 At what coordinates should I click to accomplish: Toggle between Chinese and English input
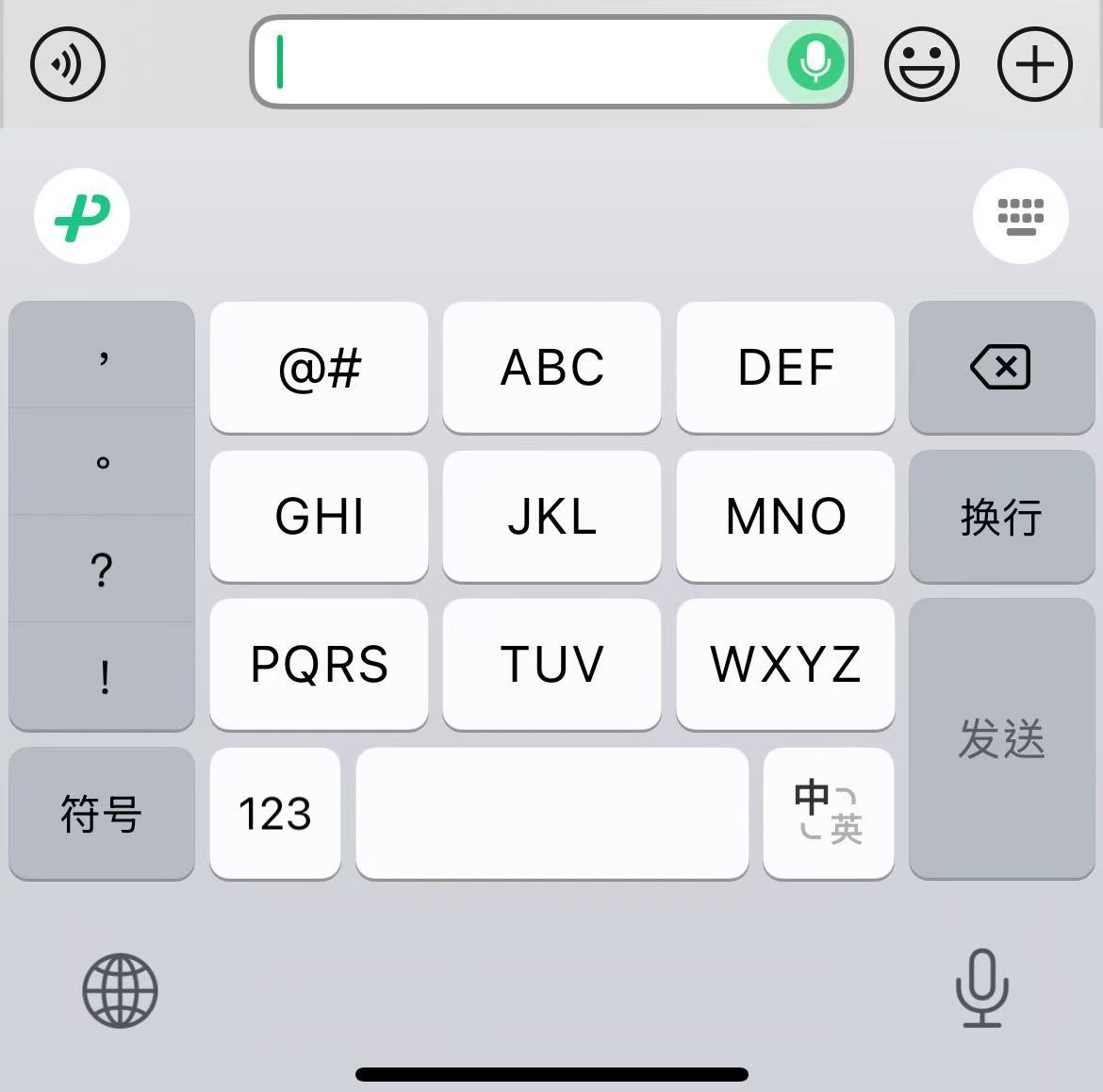[x=828, y=813]
